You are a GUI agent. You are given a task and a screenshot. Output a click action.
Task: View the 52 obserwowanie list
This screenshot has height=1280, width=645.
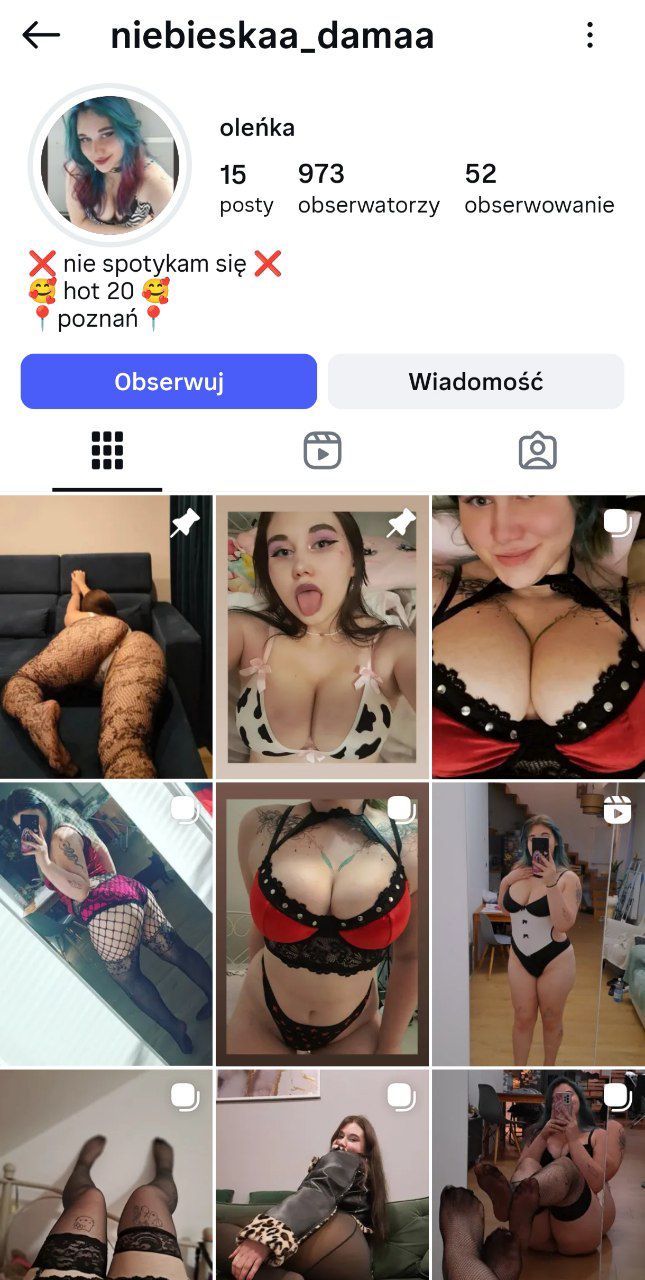[x=538, y=189]
